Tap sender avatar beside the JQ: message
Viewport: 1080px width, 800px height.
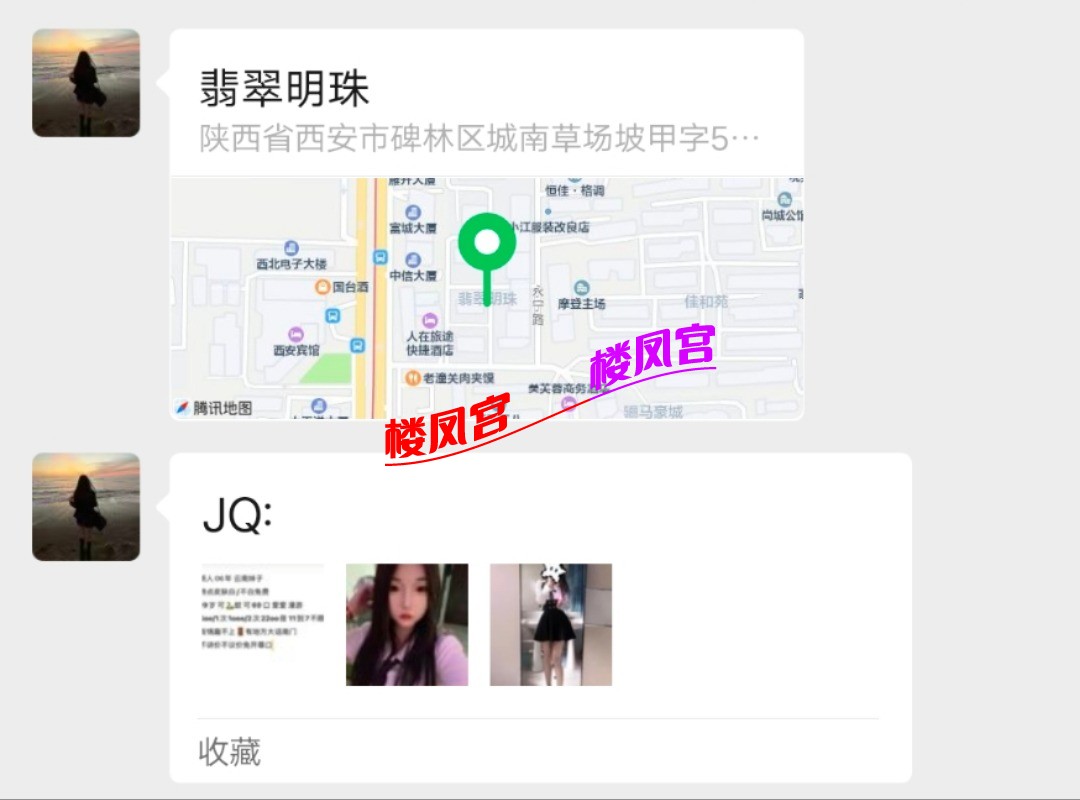pos(86,507)
